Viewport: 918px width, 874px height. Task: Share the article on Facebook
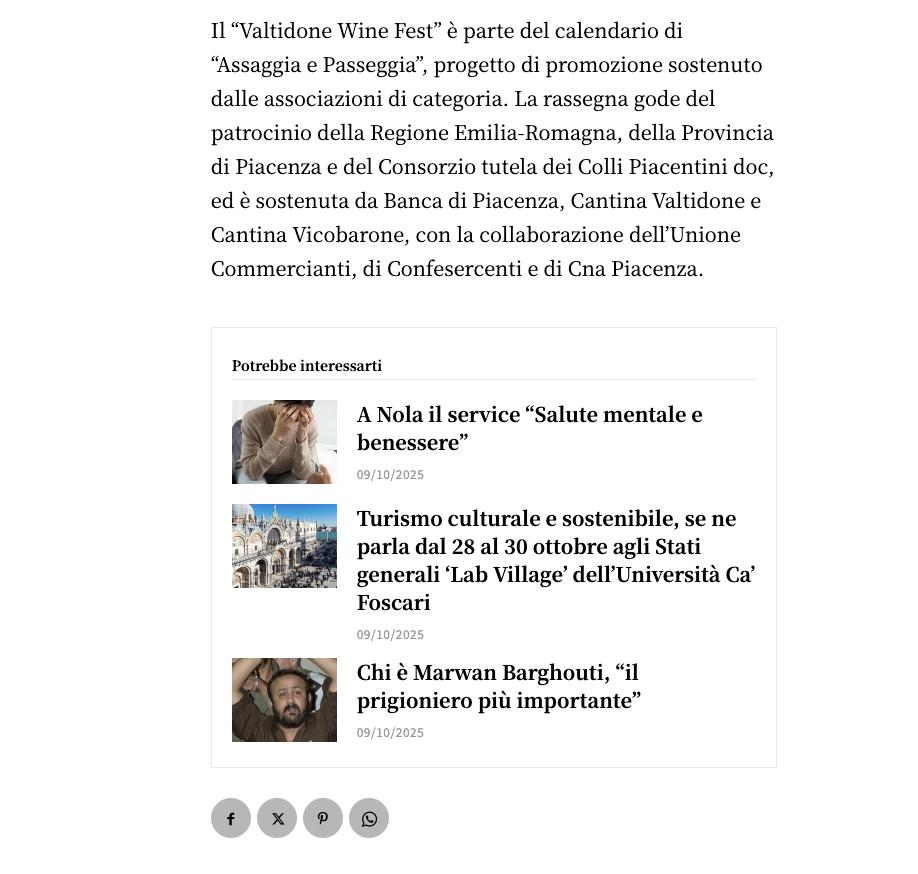231,818
